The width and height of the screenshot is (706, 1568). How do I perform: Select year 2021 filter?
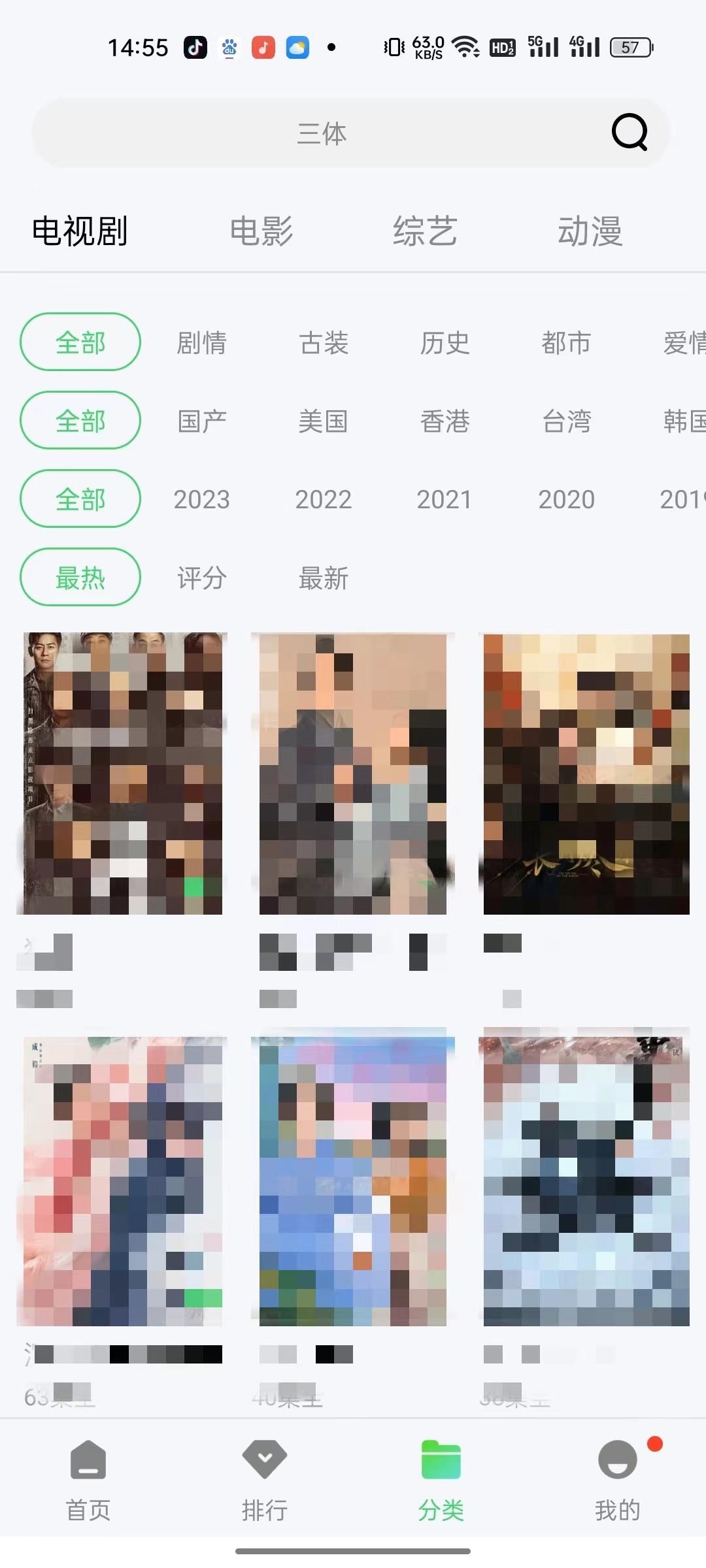pos(445,499)
